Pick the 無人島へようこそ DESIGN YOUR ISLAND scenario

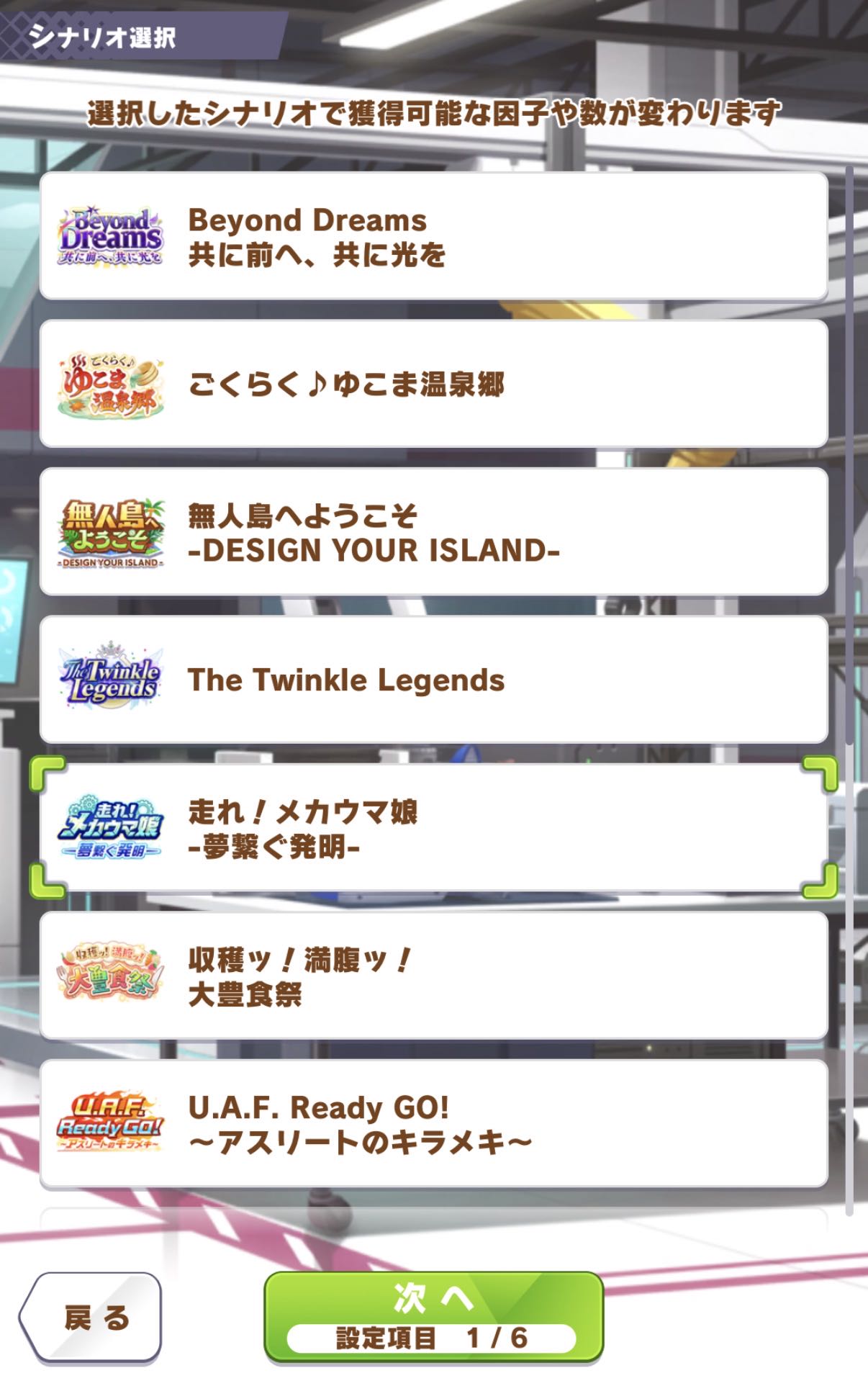433,532
